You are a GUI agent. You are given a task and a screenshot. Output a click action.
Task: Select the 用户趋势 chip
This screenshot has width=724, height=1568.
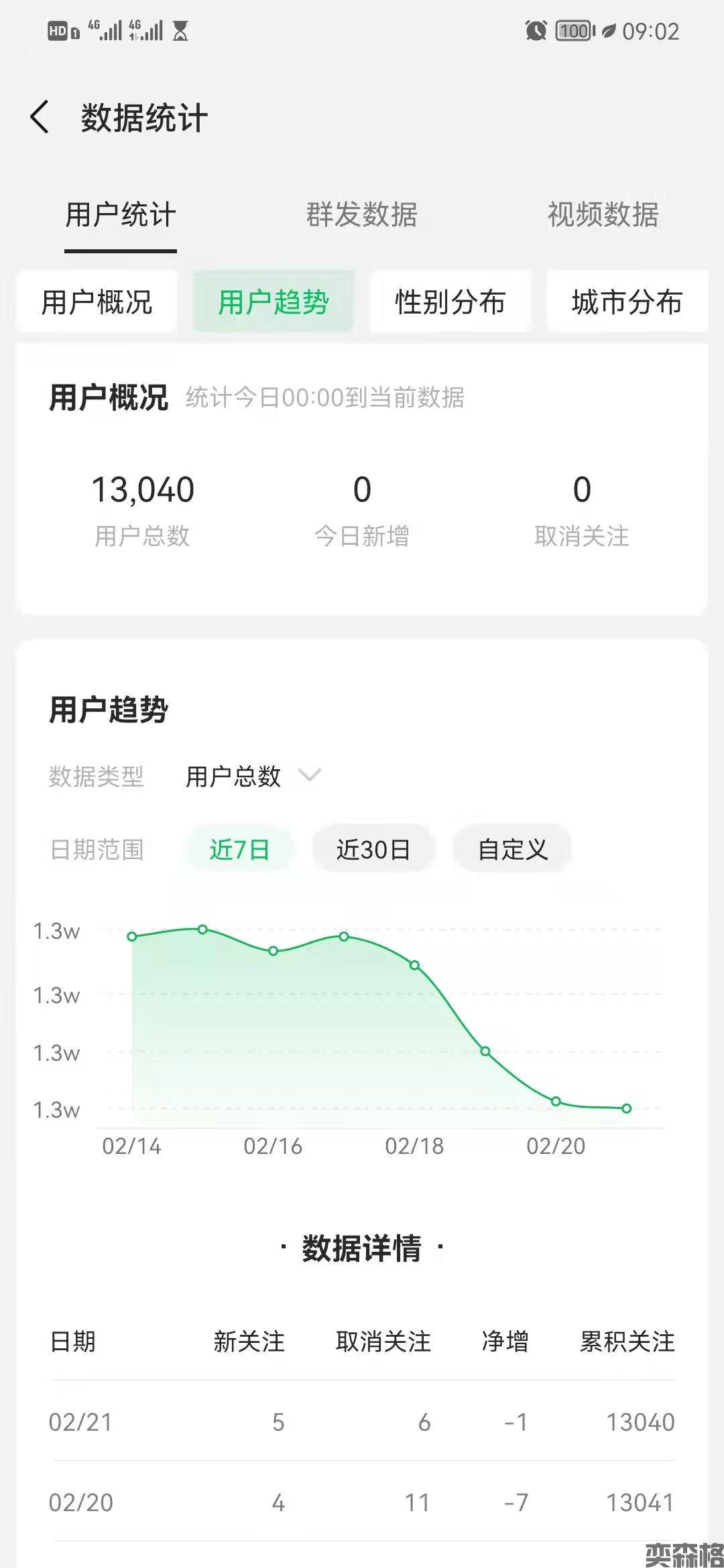click(x=274, y=302)
